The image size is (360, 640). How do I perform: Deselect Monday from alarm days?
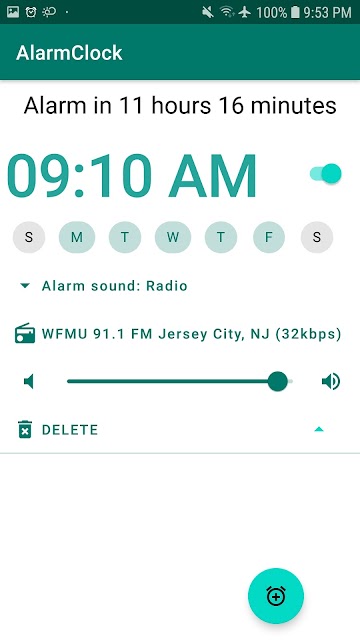point(77,237)
